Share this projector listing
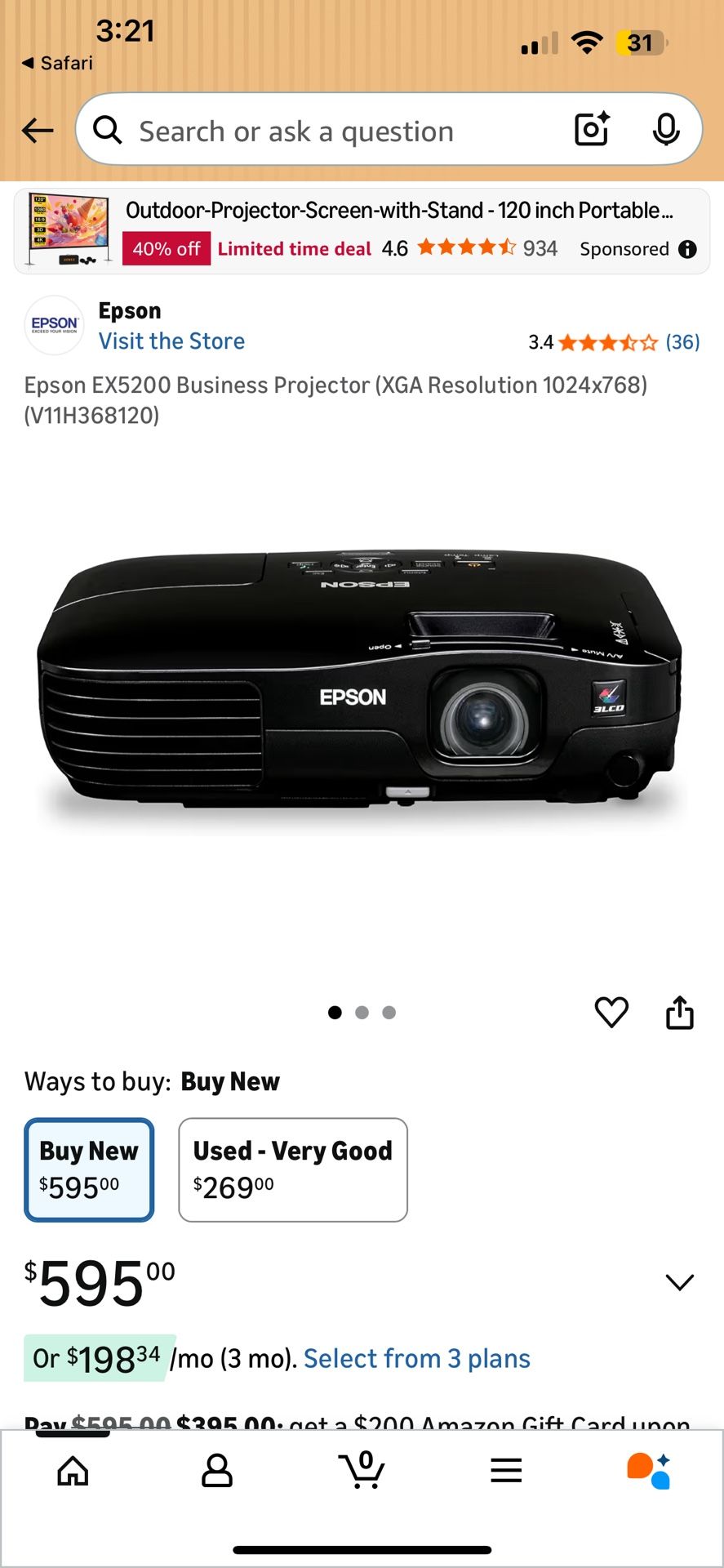This screenshot has width=724, height=1568. point(679,1012)
